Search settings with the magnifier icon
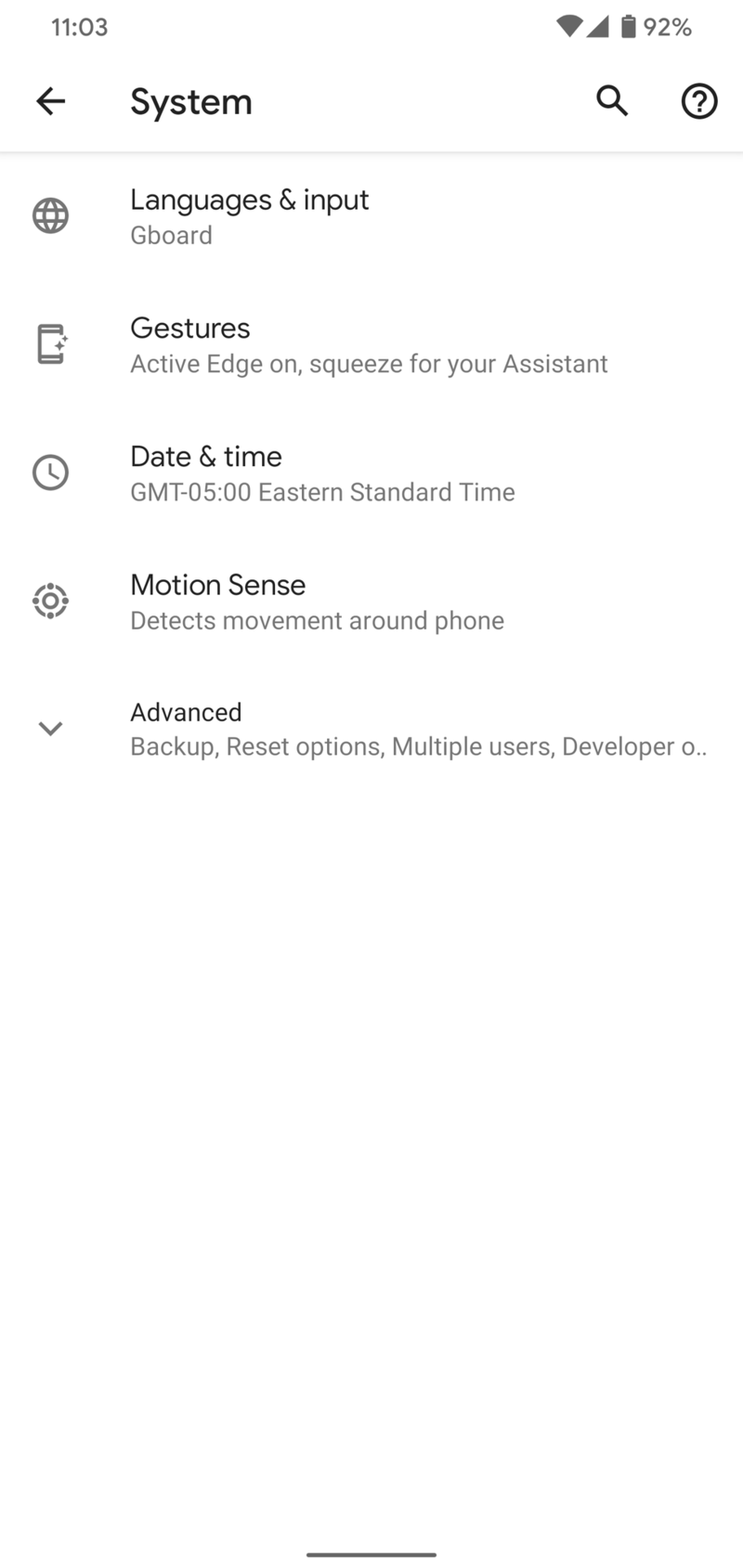 (x=612, y=100)
